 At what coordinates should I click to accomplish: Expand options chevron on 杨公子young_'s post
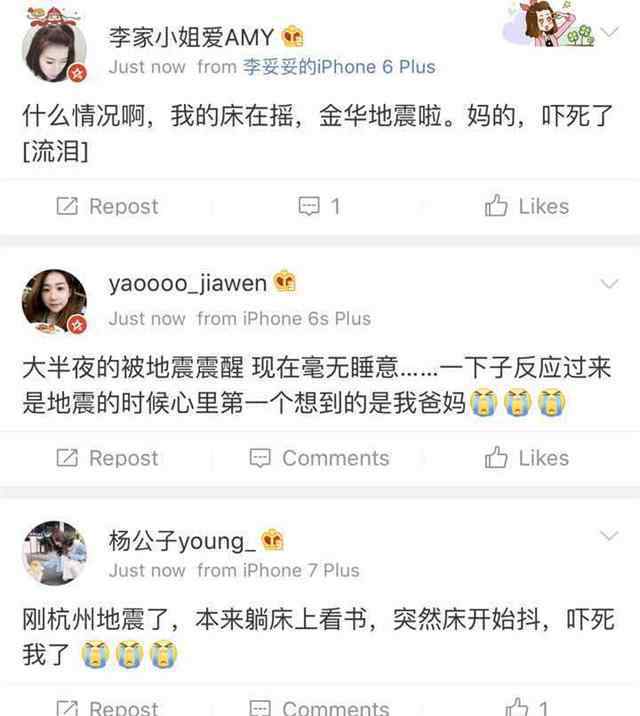[609, 537]
